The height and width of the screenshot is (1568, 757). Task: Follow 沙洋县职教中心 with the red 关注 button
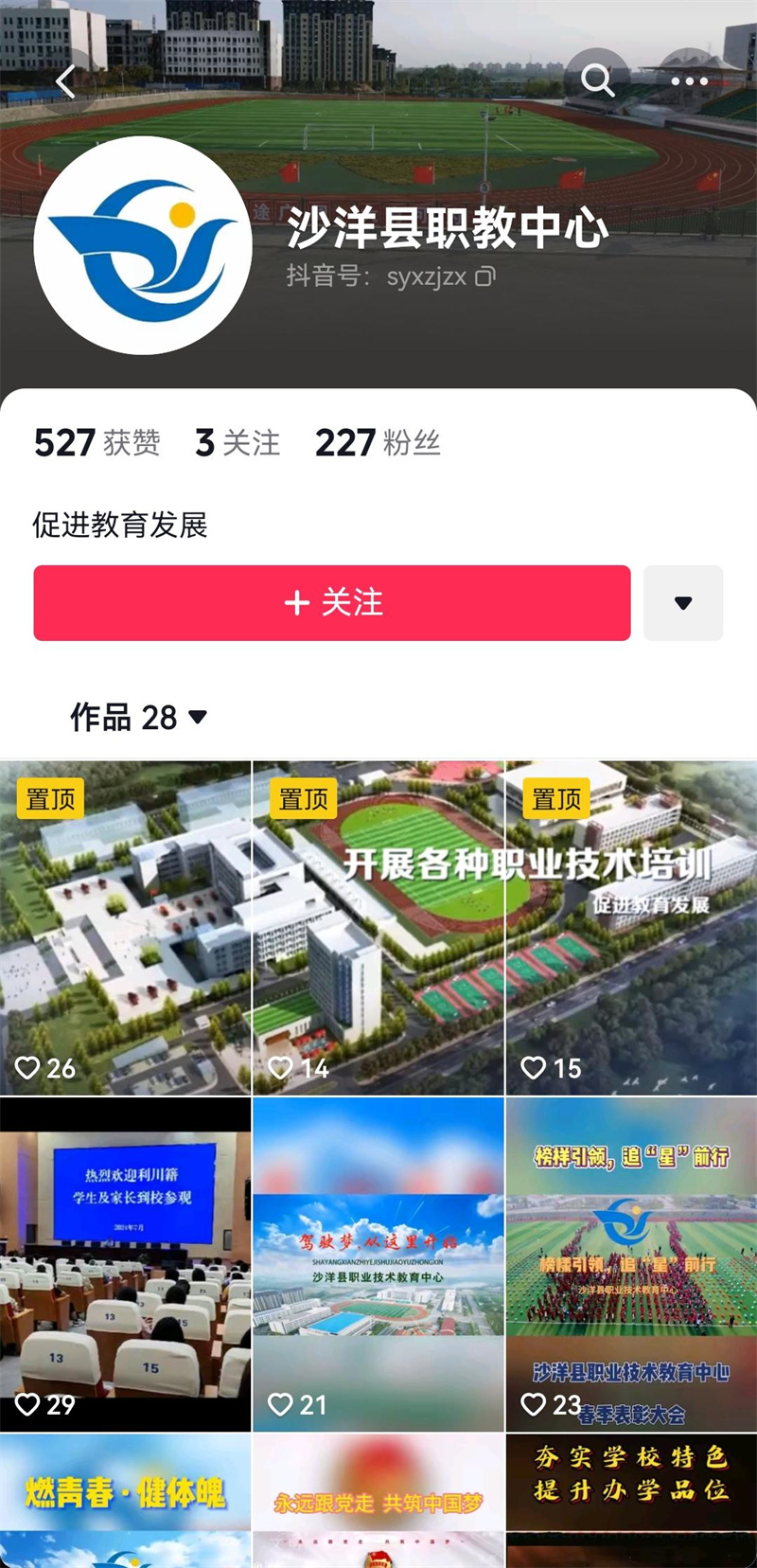(x=332, y=603)
